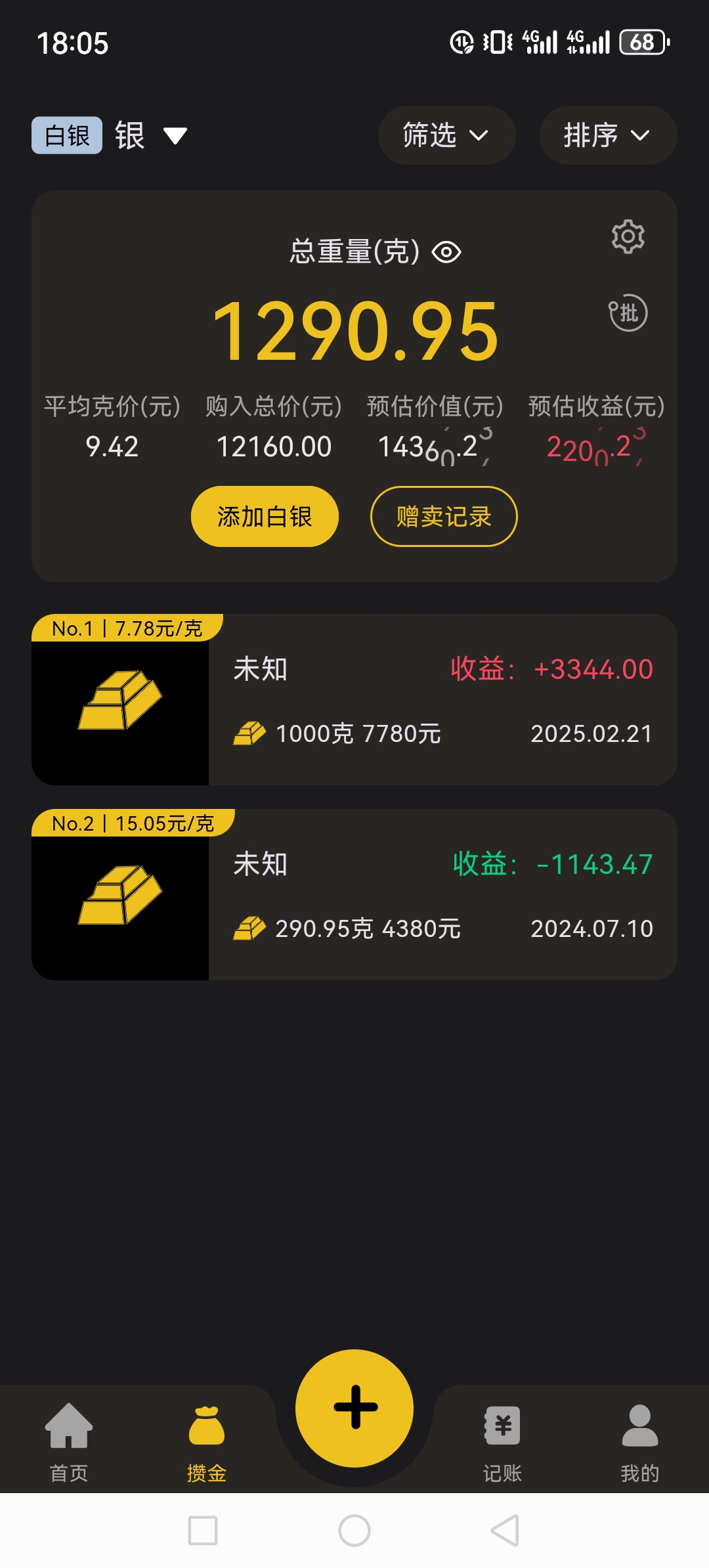Go back with the system back button
This screenshot has height=1568, width=709.
click(505, 1531)
